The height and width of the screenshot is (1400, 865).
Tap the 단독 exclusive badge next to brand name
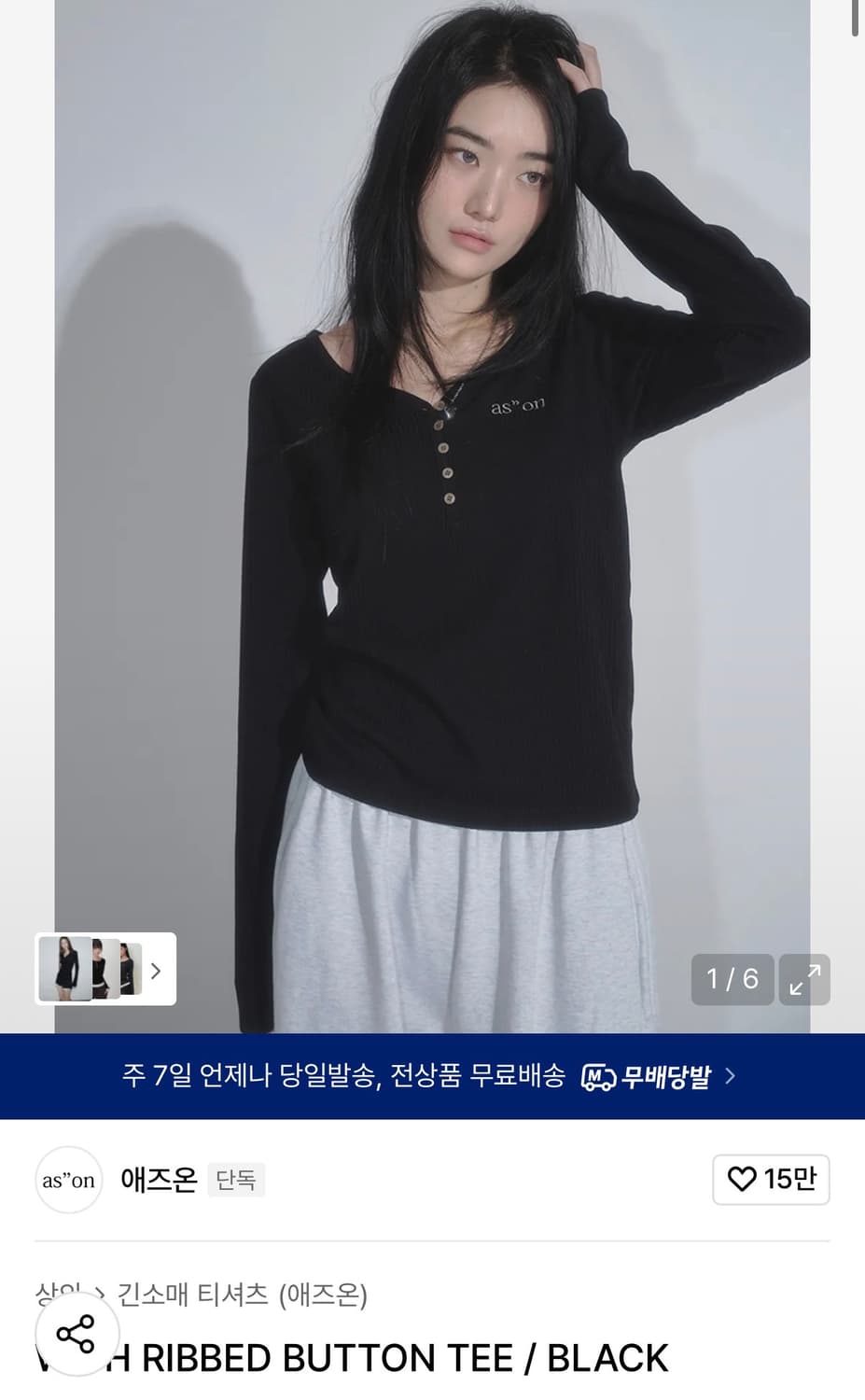point(235,1180)
